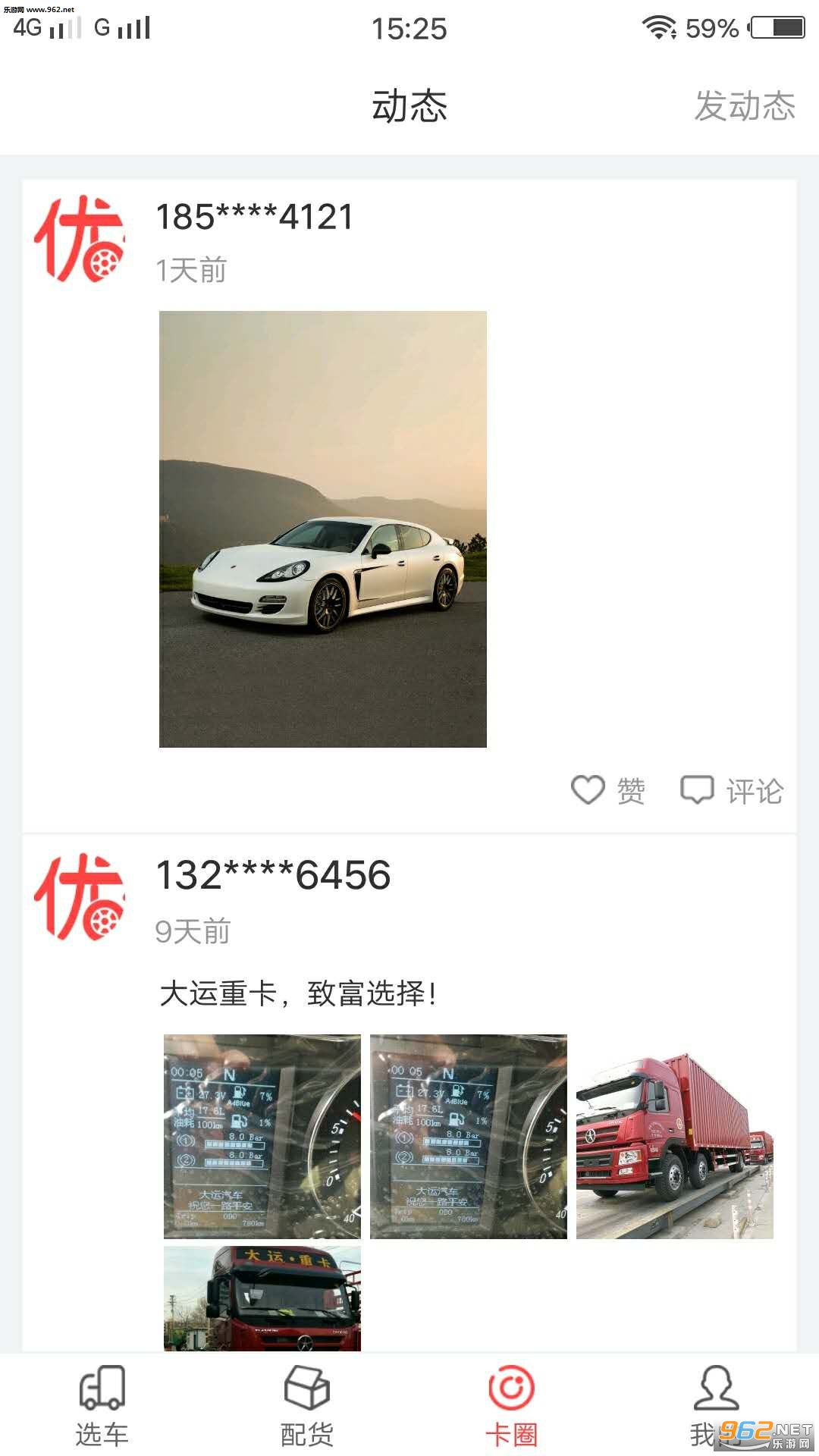Viewport: 819px width, 1456px height.
Task: Open the avatar of user 132****6456
Action: pos(80,897)
